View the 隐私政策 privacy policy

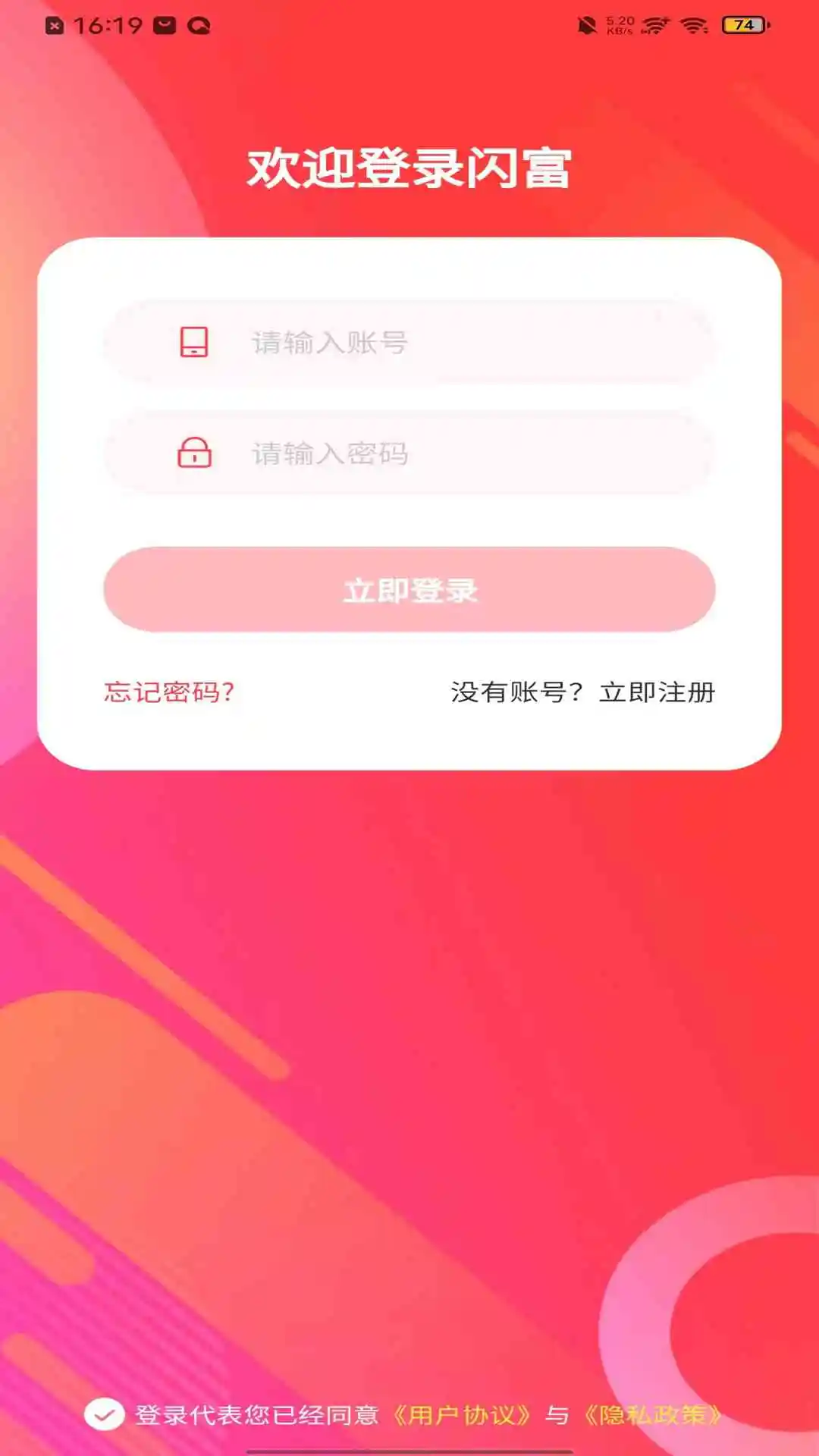(652, 1415)
